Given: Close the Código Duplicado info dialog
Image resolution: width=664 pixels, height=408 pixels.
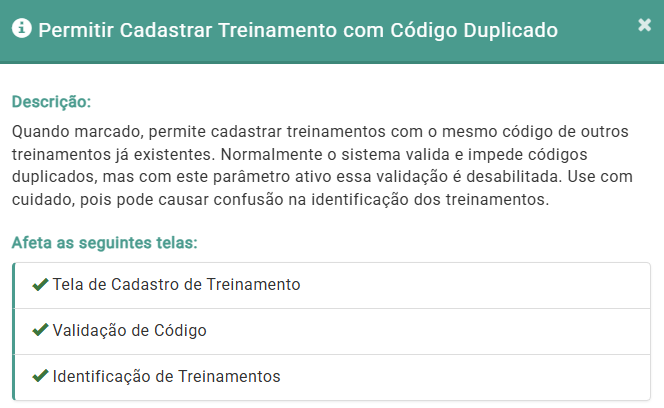Looking at the screenshot, I should click(644, 25).
